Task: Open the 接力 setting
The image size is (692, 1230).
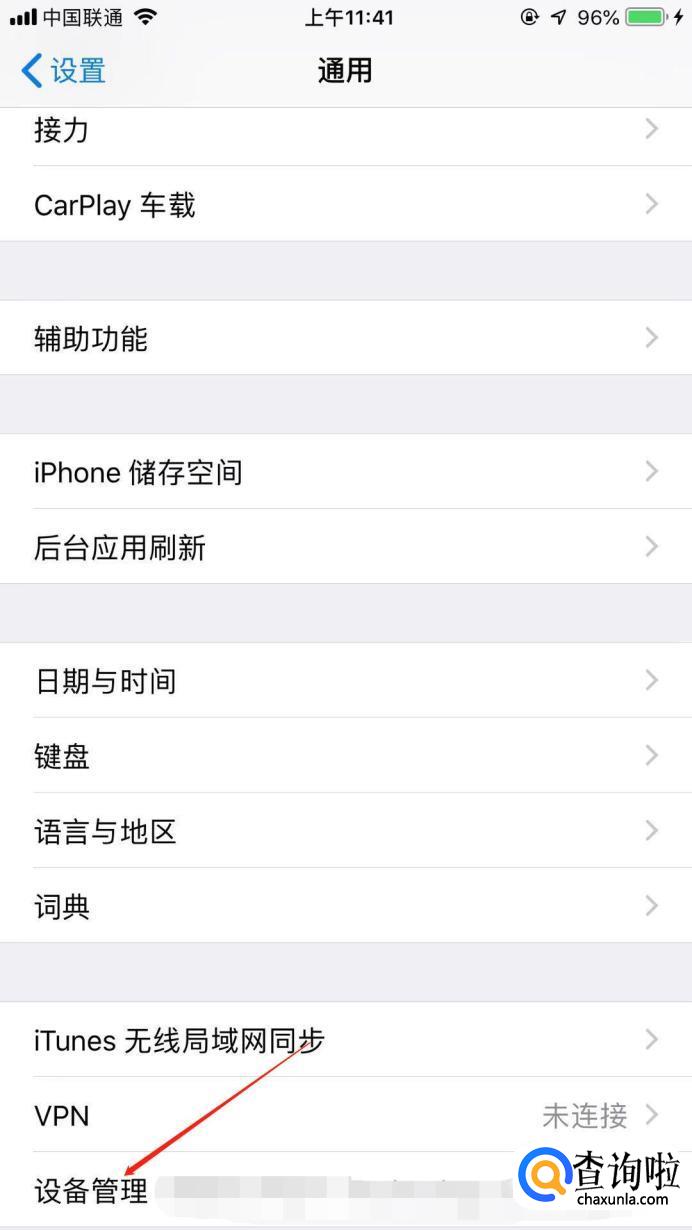Action: 345,130
